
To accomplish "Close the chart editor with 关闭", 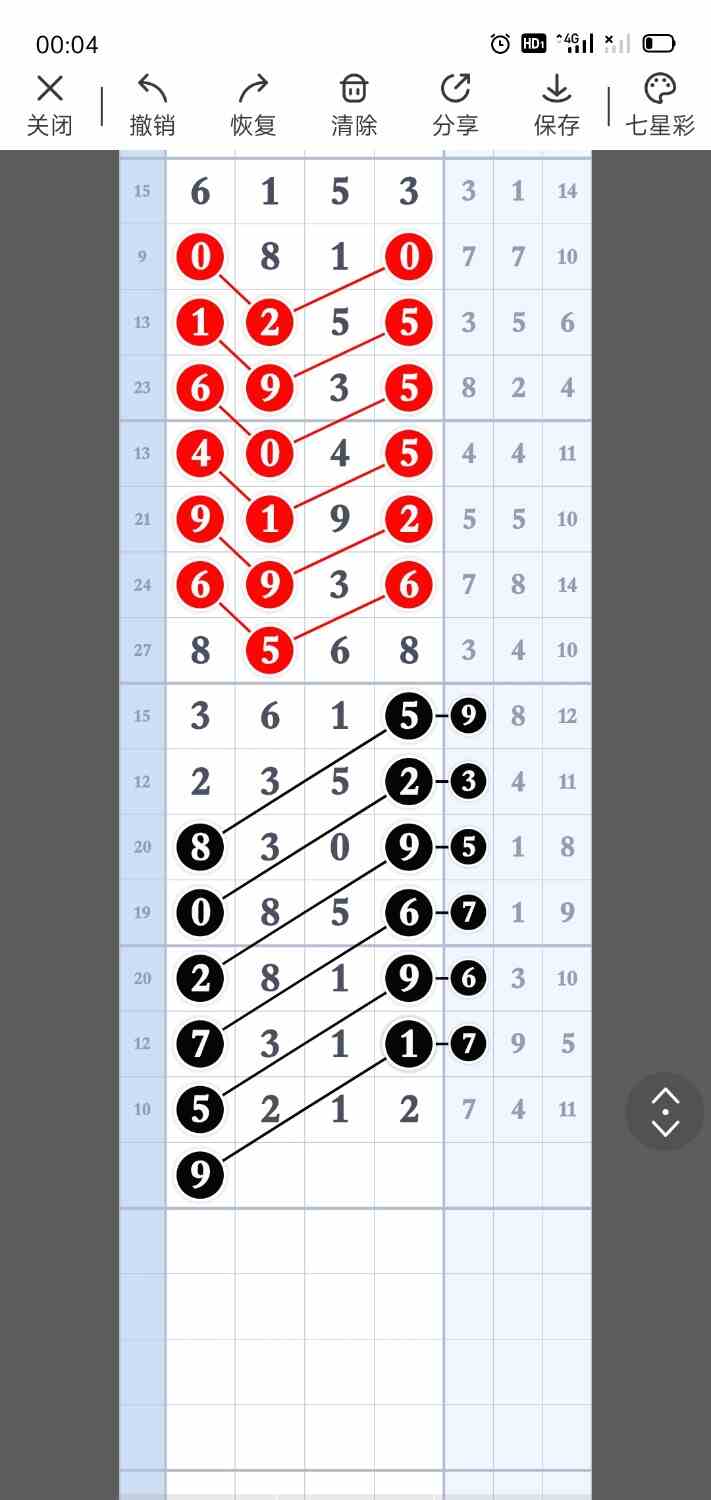I will click(x=49, y=105).
